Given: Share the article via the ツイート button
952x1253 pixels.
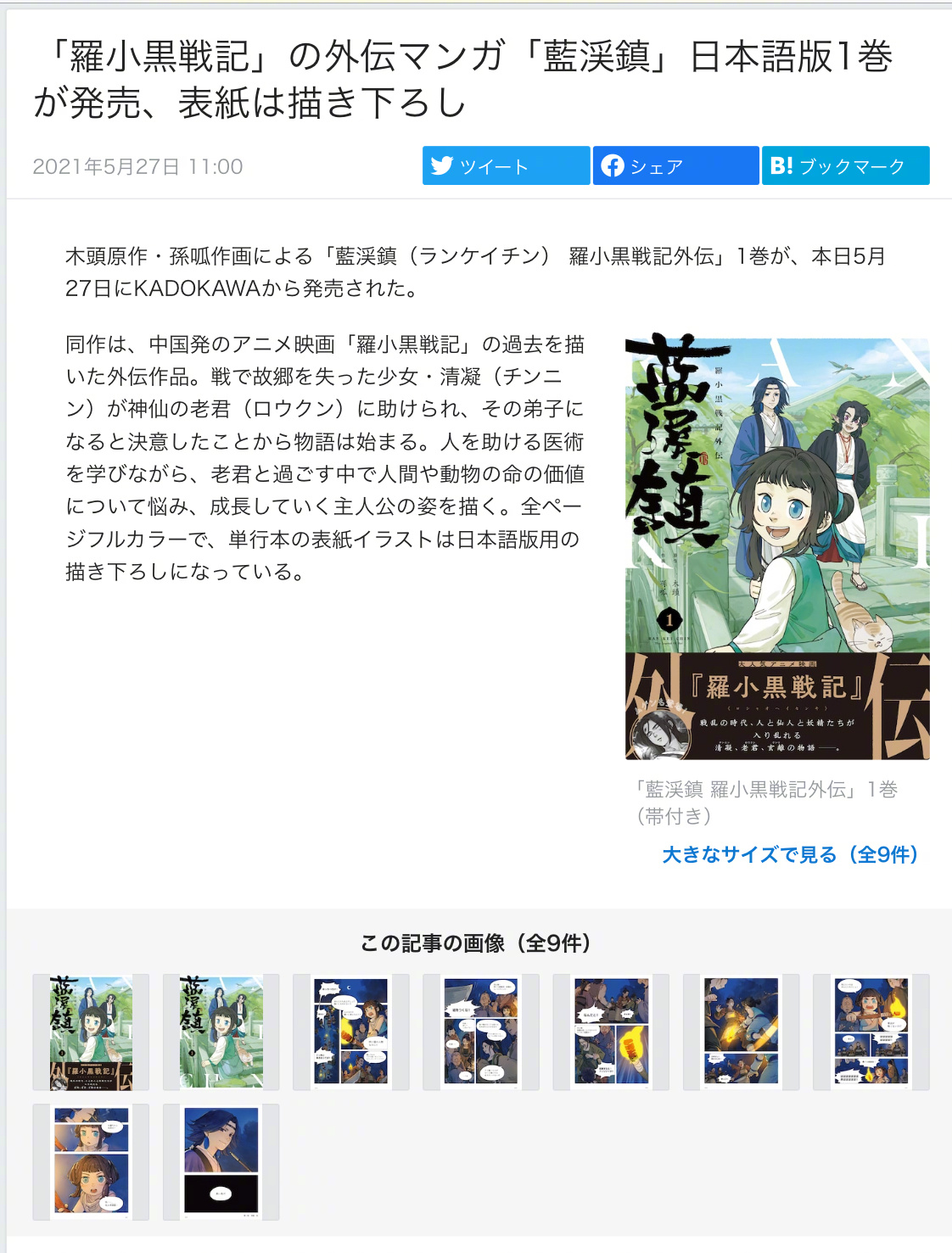Looking at the screenshot, I should click(506, 165).
